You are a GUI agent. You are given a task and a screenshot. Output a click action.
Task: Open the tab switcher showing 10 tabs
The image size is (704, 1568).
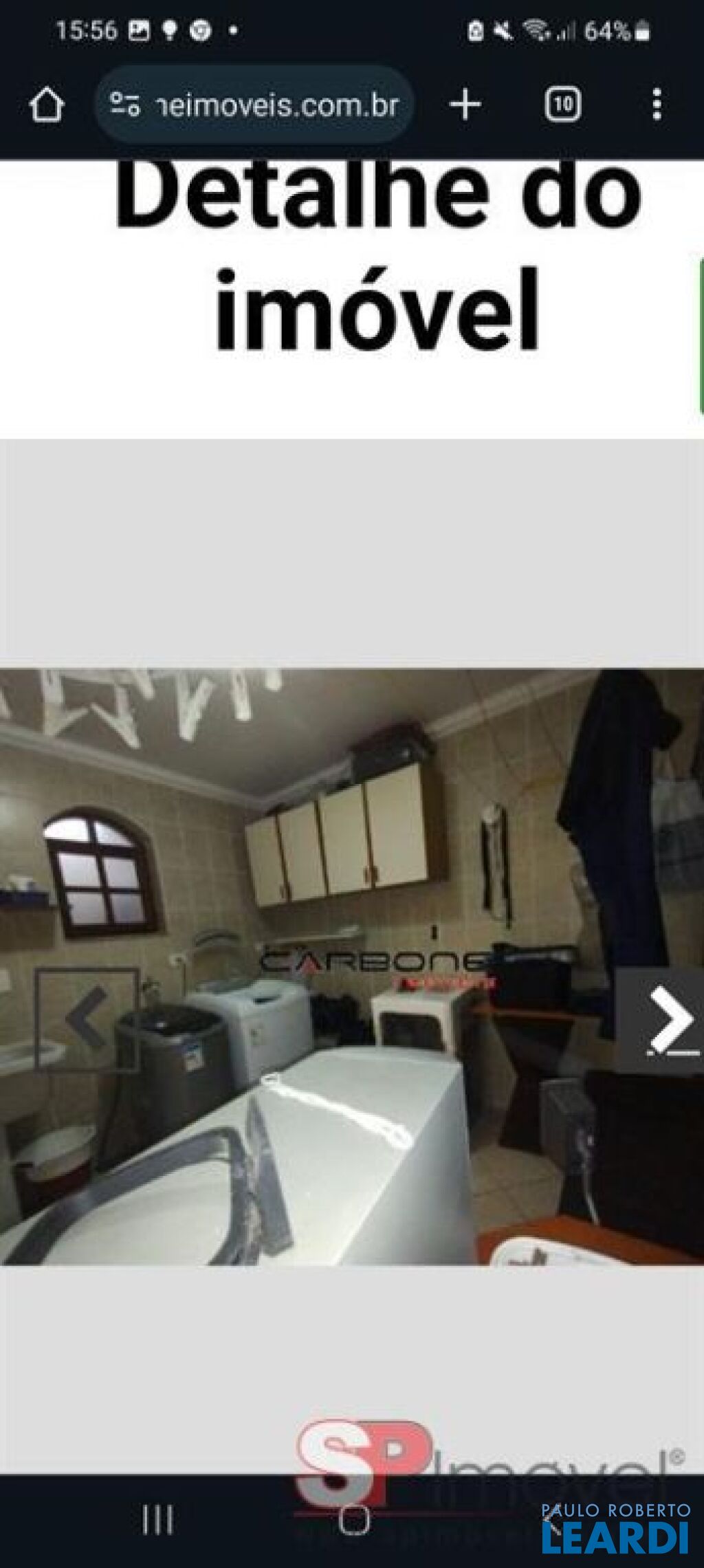(x=562, y=105)
